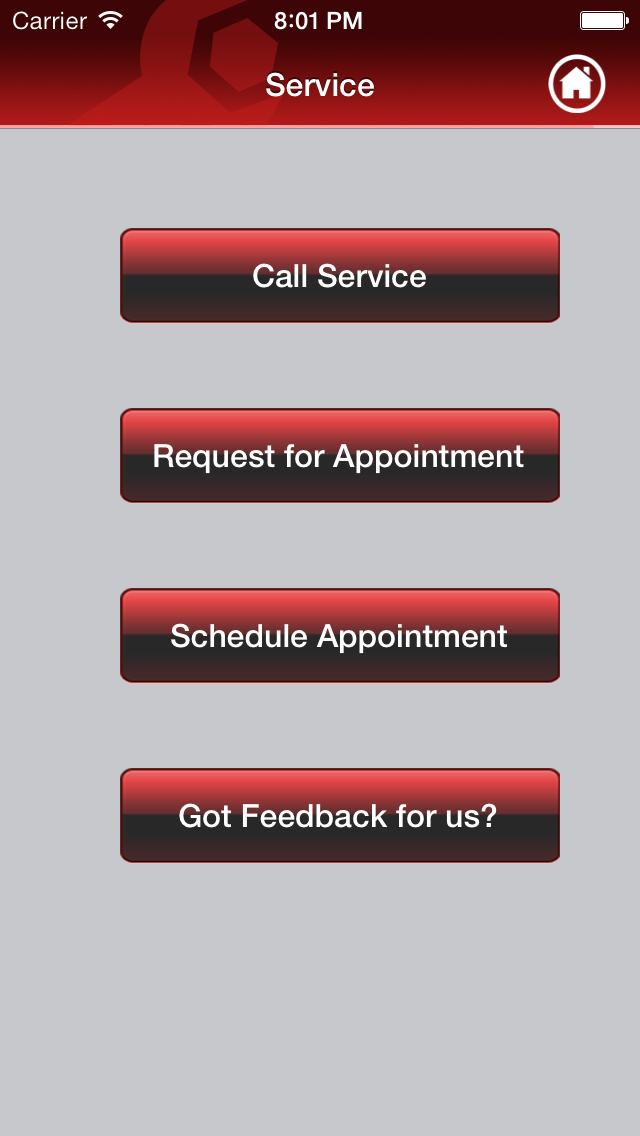Image resolution: width=640 pixels, height=1136 pixels.
Task: Select Schedule Appointment
Action: [x=339, y=636]
